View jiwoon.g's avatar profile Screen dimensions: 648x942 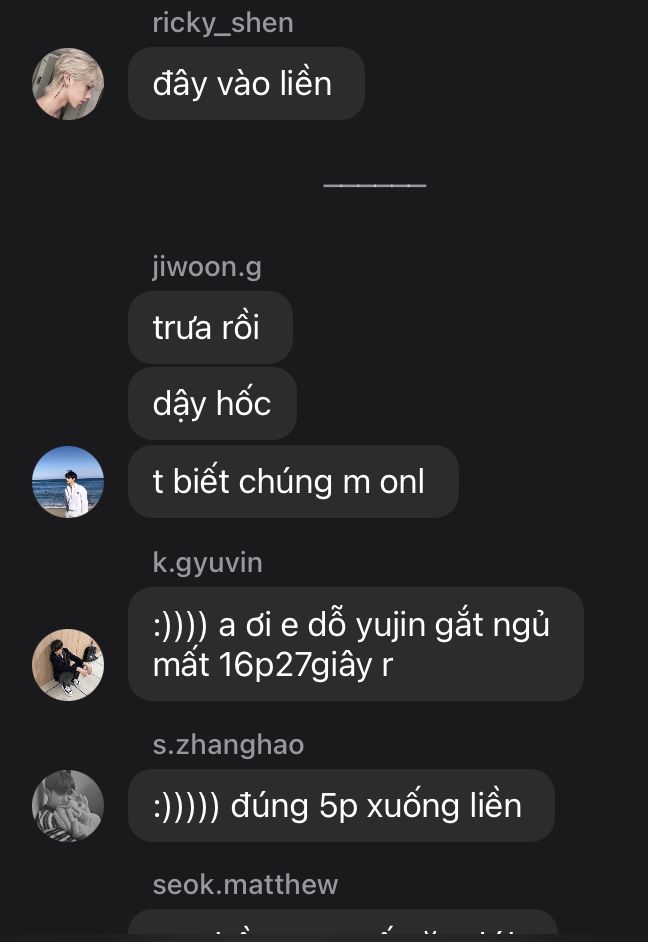click(68, 482)
